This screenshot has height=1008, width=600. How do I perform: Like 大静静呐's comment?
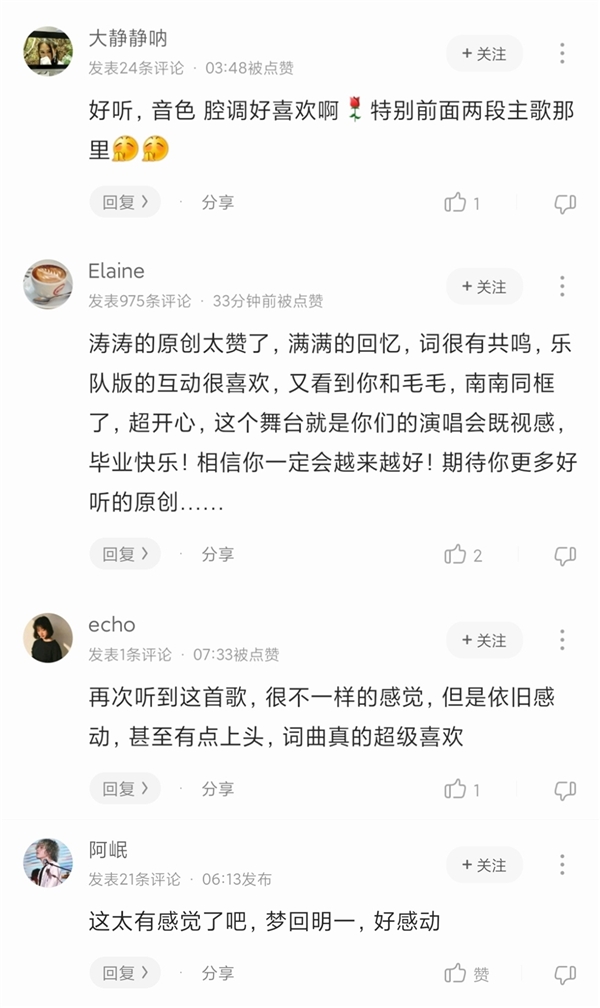(x=457, y=203)
